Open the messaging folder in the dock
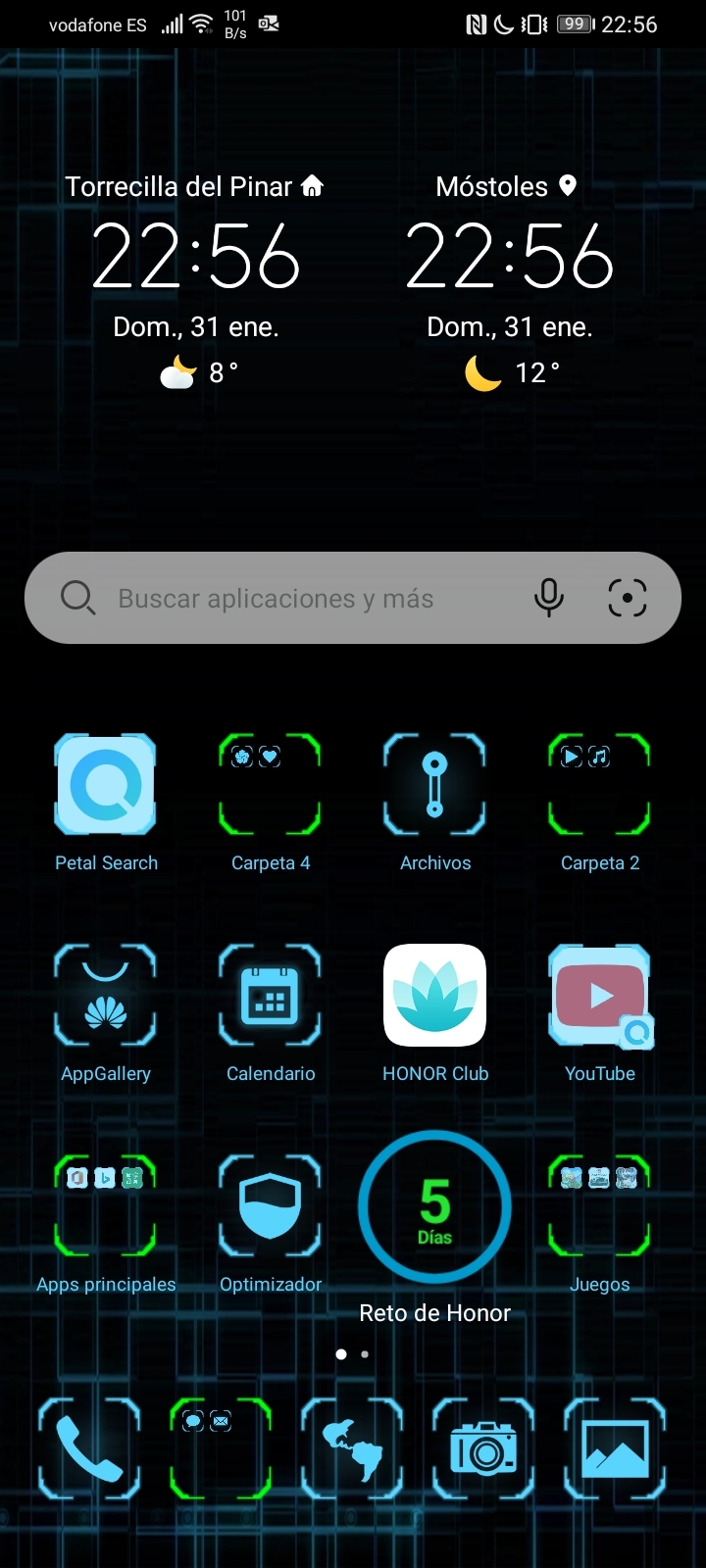706x1568 pixels. [x=221, y=1448]
